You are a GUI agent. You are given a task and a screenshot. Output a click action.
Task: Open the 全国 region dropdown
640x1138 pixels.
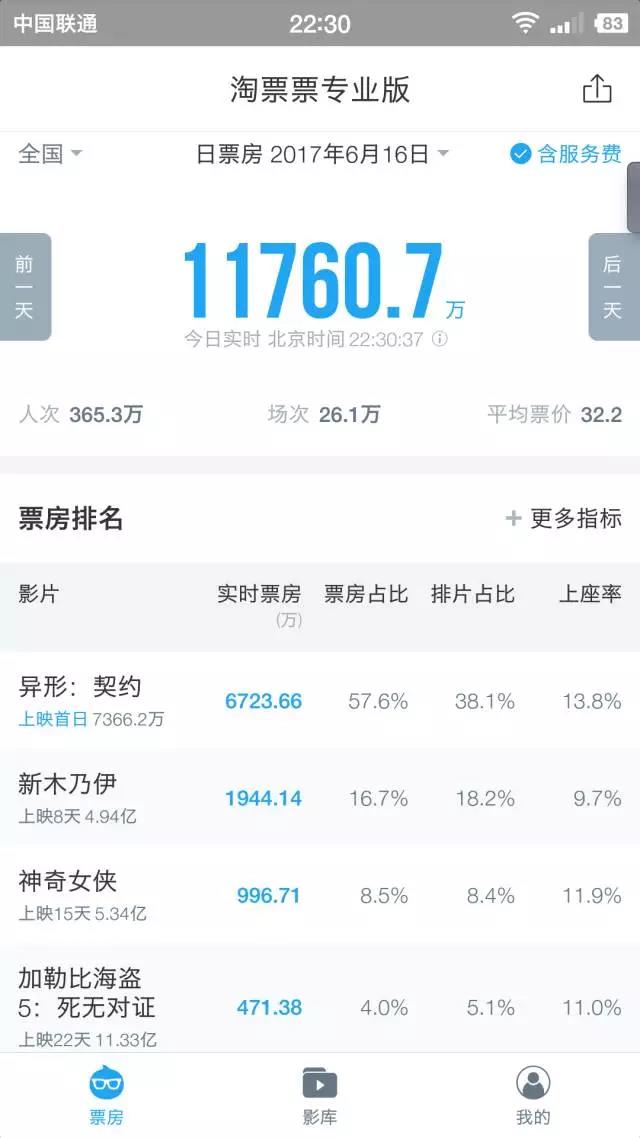[50, 154]
